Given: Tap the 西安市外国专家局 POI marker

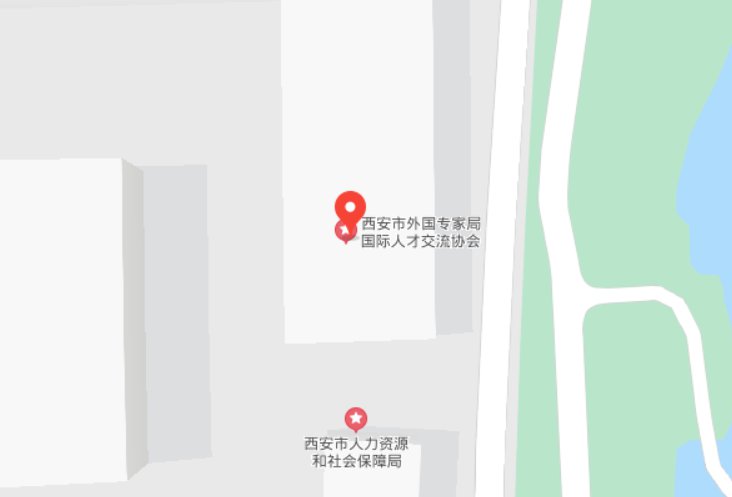Looking at the screenshot, I should point(343,232).
